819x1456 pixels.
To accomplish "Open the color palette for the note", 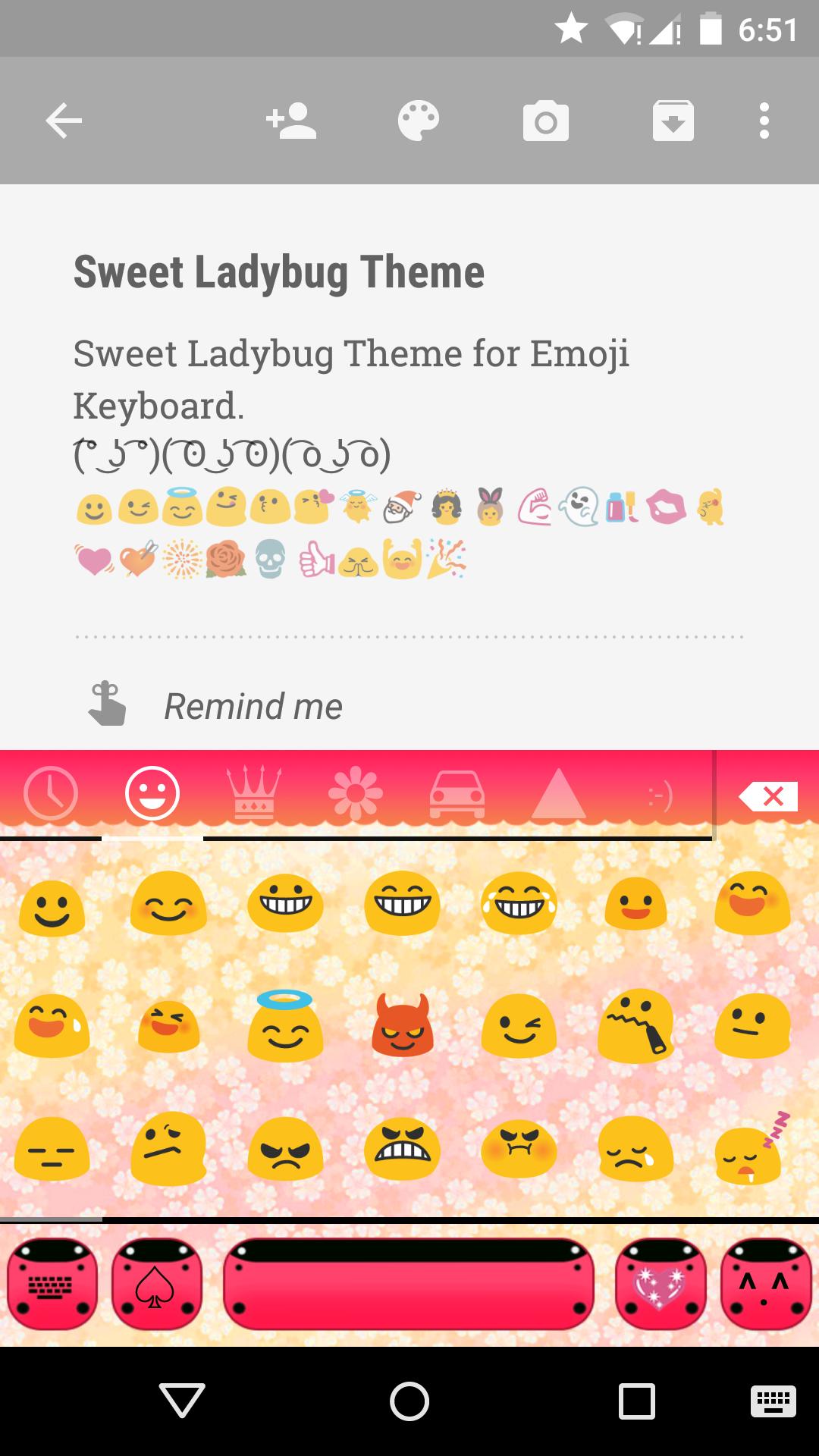I will click(x=419, y=121).
